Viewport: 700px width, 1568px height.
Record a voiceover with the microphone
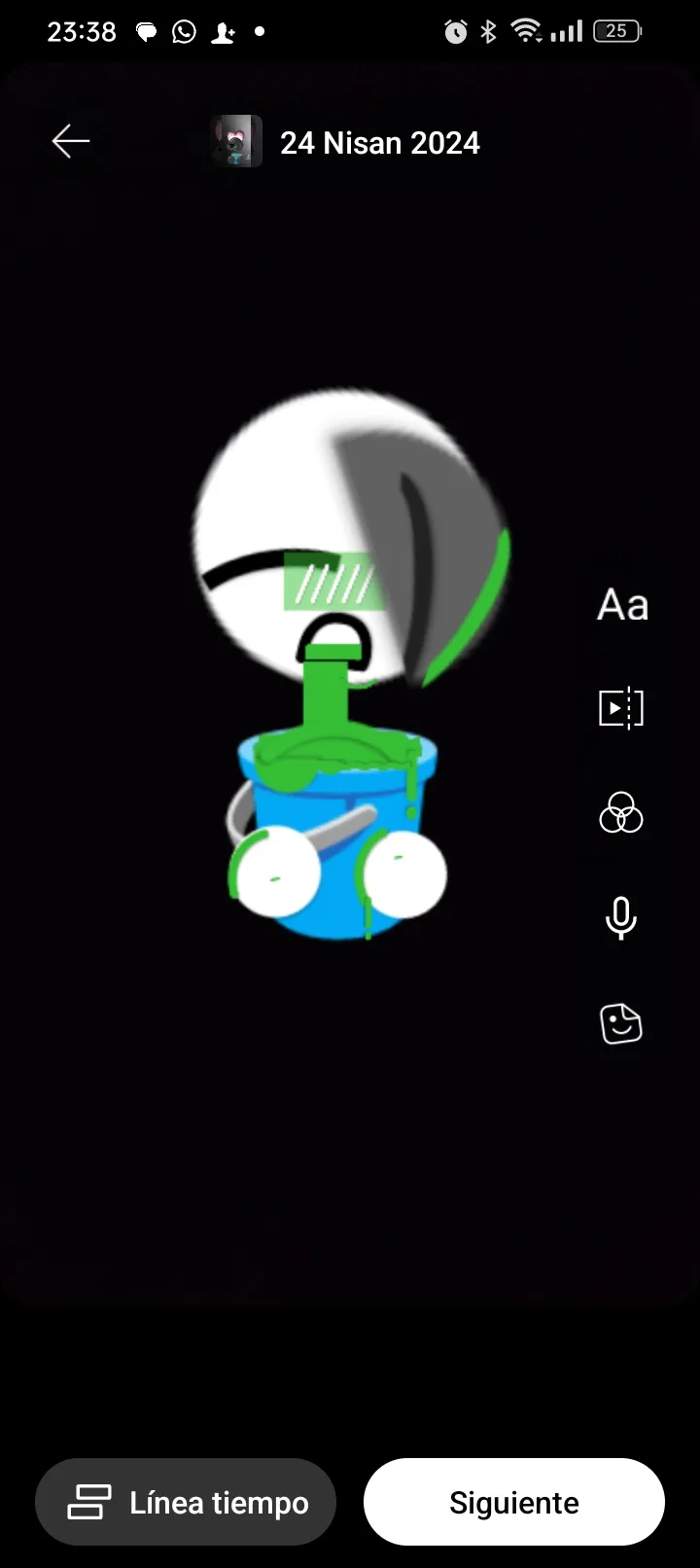pos(621,918)
